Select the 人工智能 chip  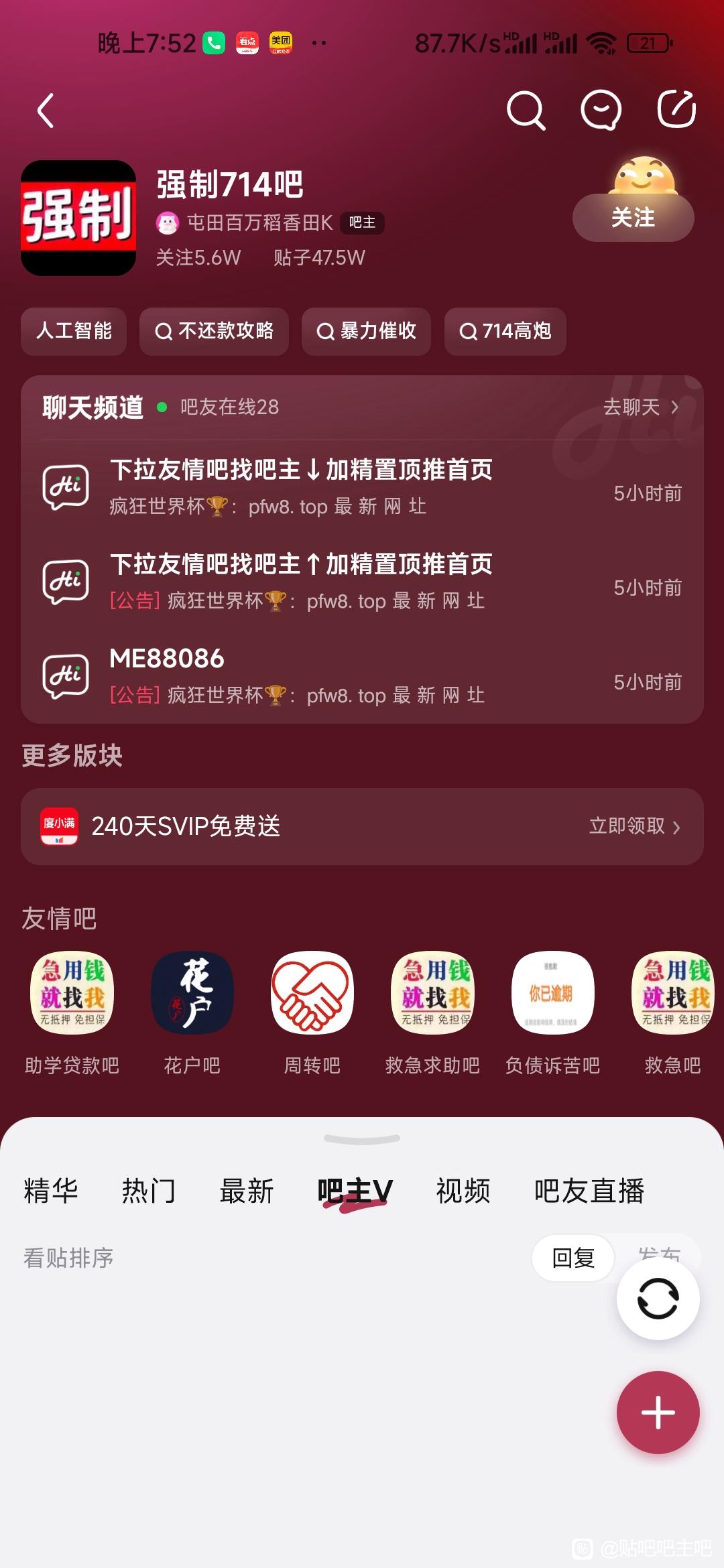tap(74, 331)
